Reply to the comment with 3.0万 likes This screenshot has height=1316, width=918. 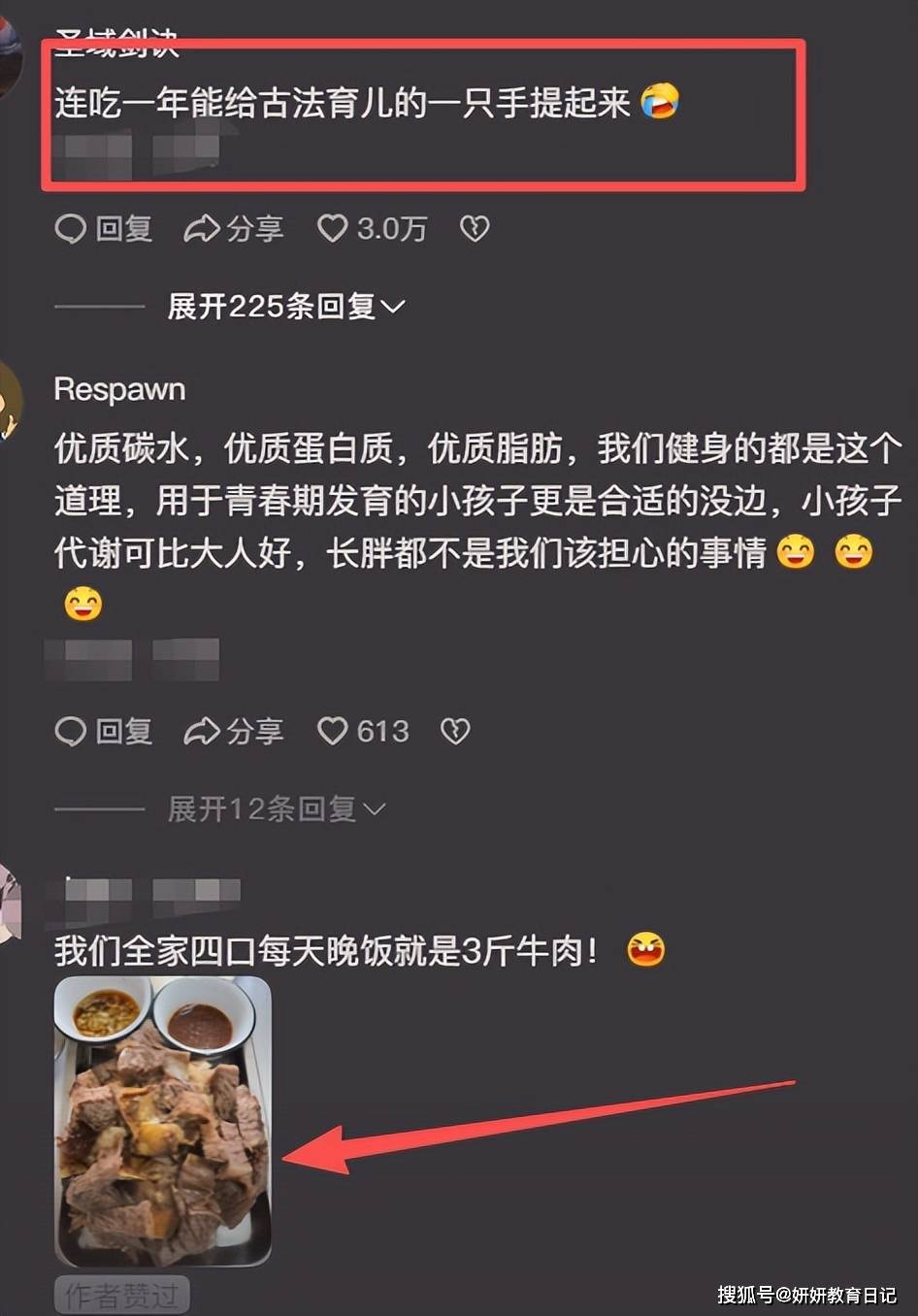point(103,229)
